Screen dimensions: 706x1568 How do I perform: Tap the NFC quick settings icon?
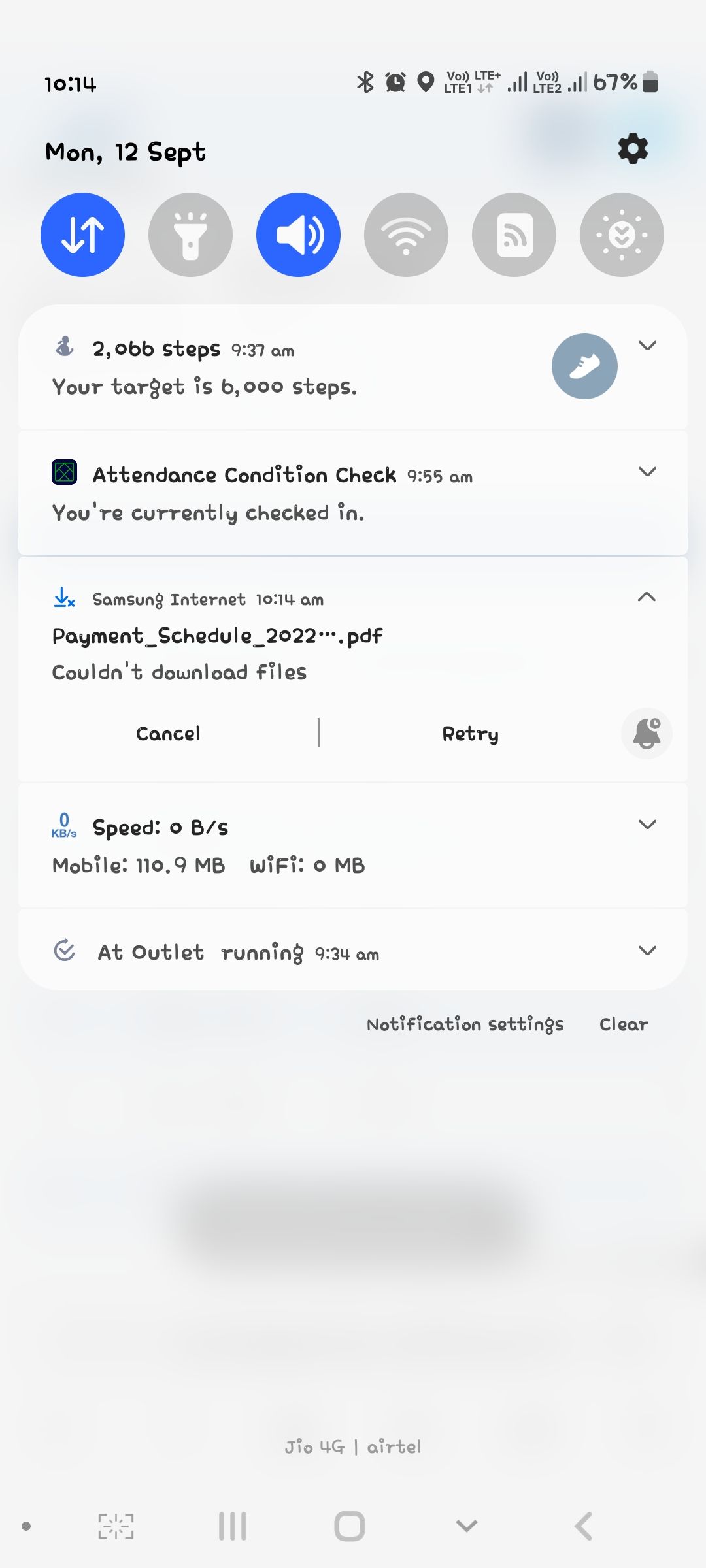coord(514,234)
